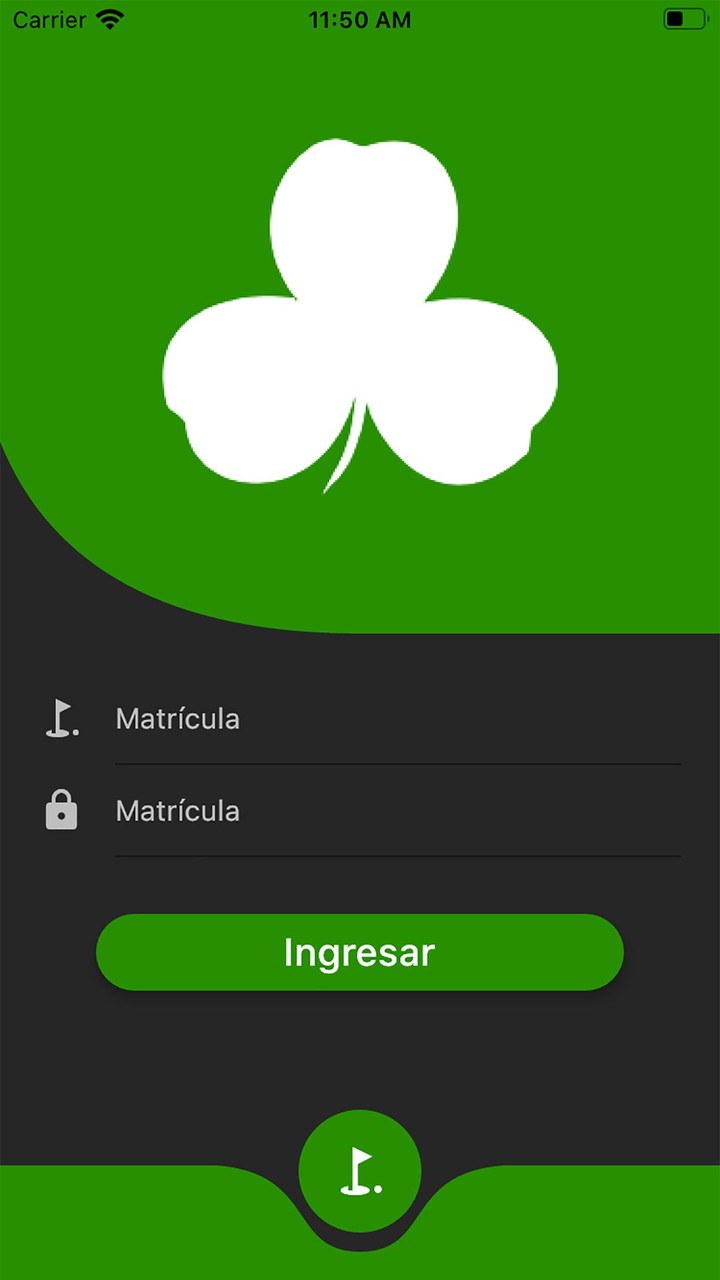Click the 11:50 AM clock display
This screenshot has height=1280, width=720.
tap(360, 19)
